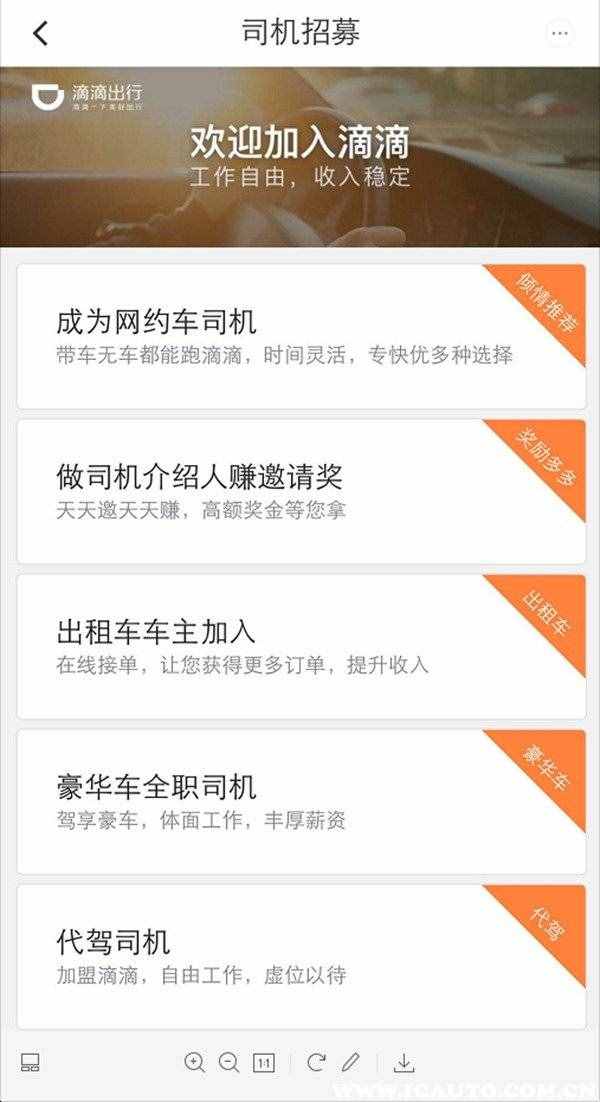Select 做司机介绍人赚邀请奖 card
Image resolution: width=600 pixels, height=1102 pixels.
pos(300,491)
